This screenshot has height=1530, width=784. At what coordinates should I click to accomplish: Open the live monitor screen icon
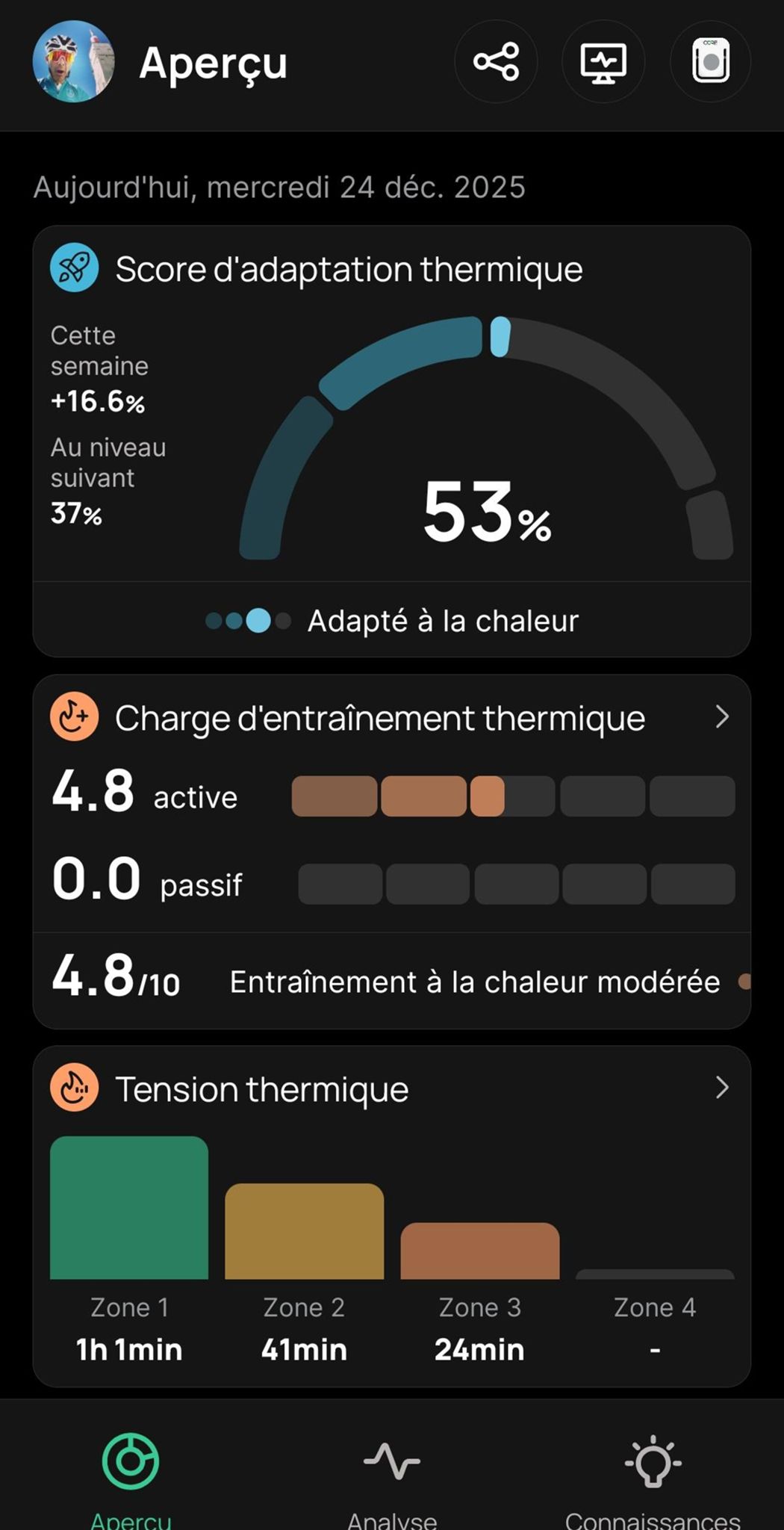coord(603,61)
